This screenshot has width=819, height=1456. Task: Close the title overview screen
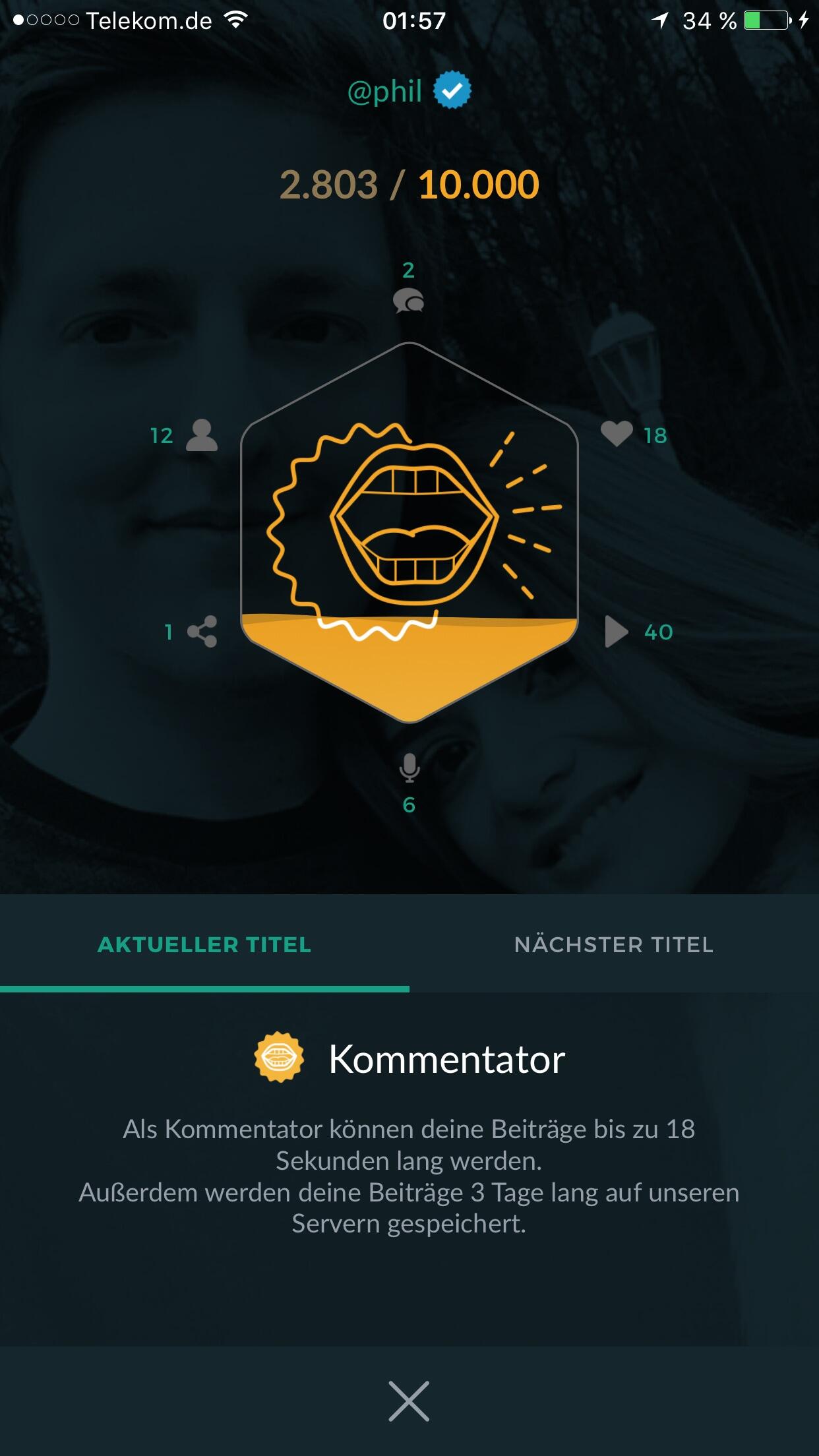[409, 1401]
